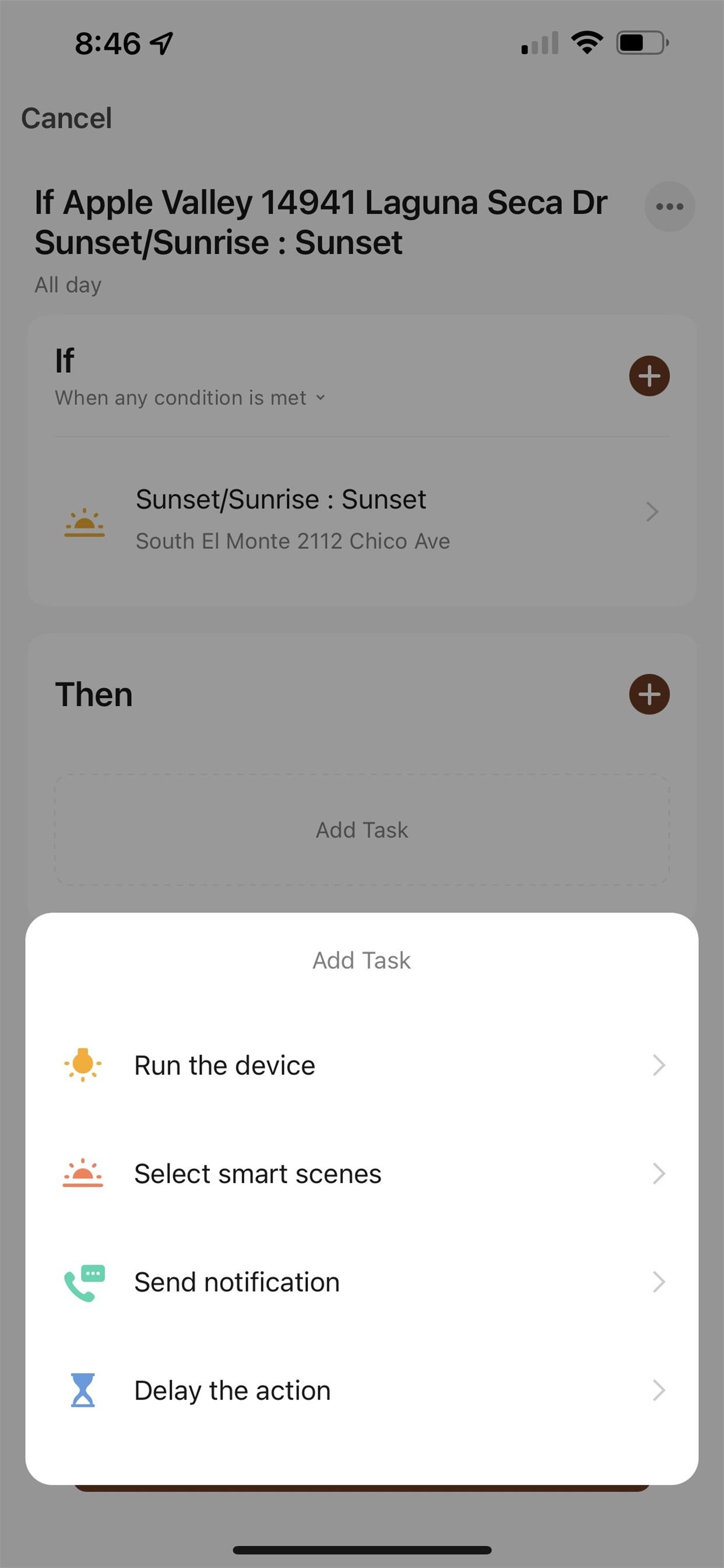This screenshot has height=1568, width=724.
Task: Add a new condition in If section
Action: [649, 376]
